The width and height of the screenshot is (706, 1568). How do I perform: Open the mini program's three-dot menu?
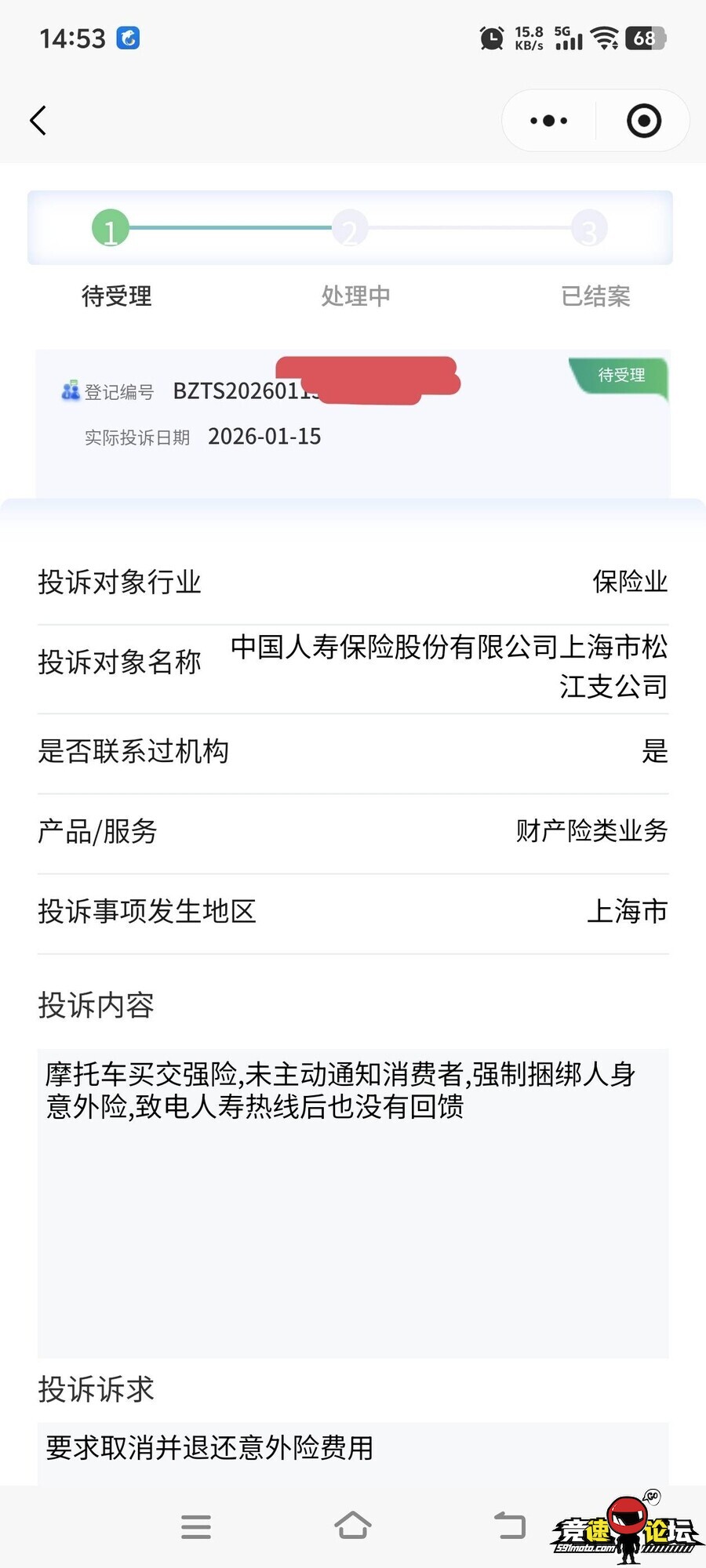548,121
